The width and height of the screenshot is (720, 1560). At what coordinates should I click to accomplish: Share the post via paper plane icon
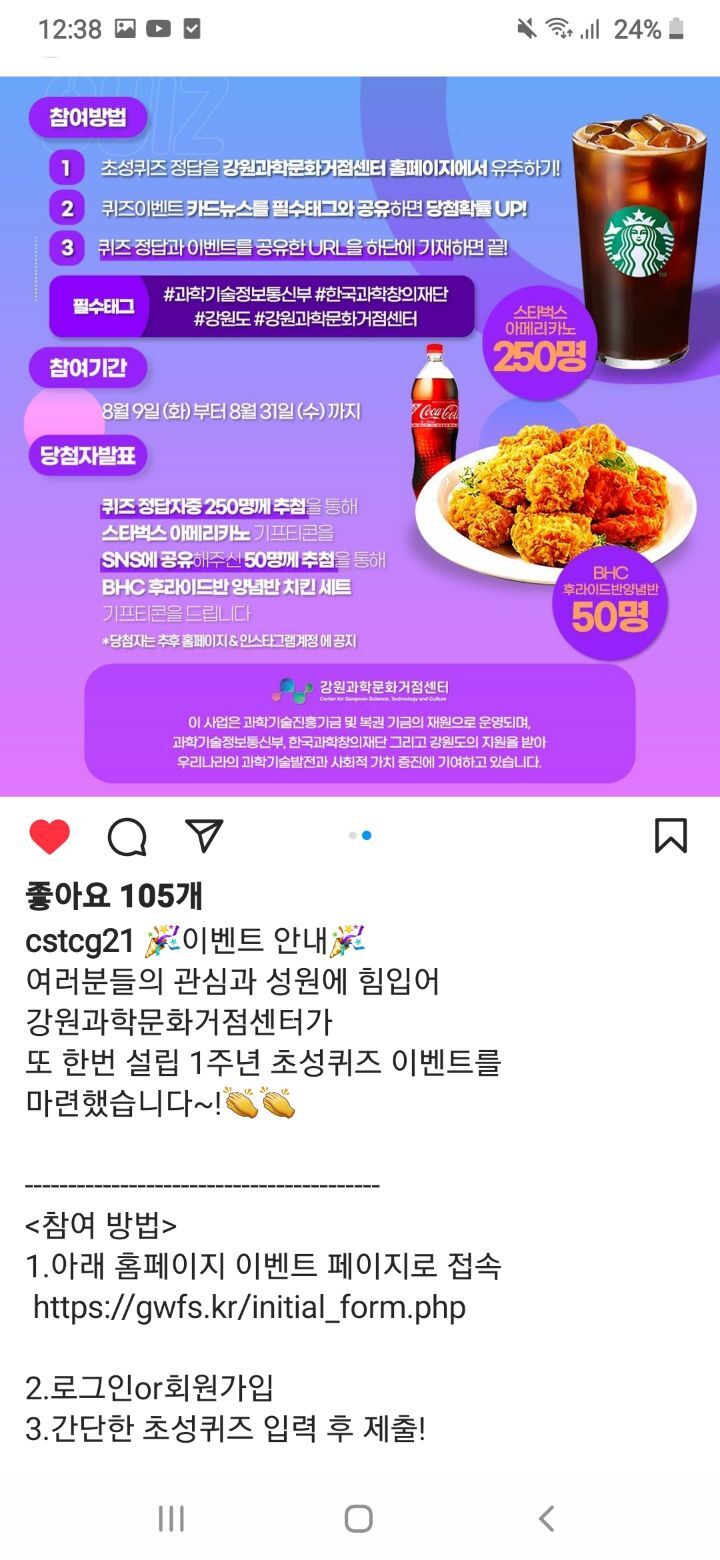click(204, 836)
